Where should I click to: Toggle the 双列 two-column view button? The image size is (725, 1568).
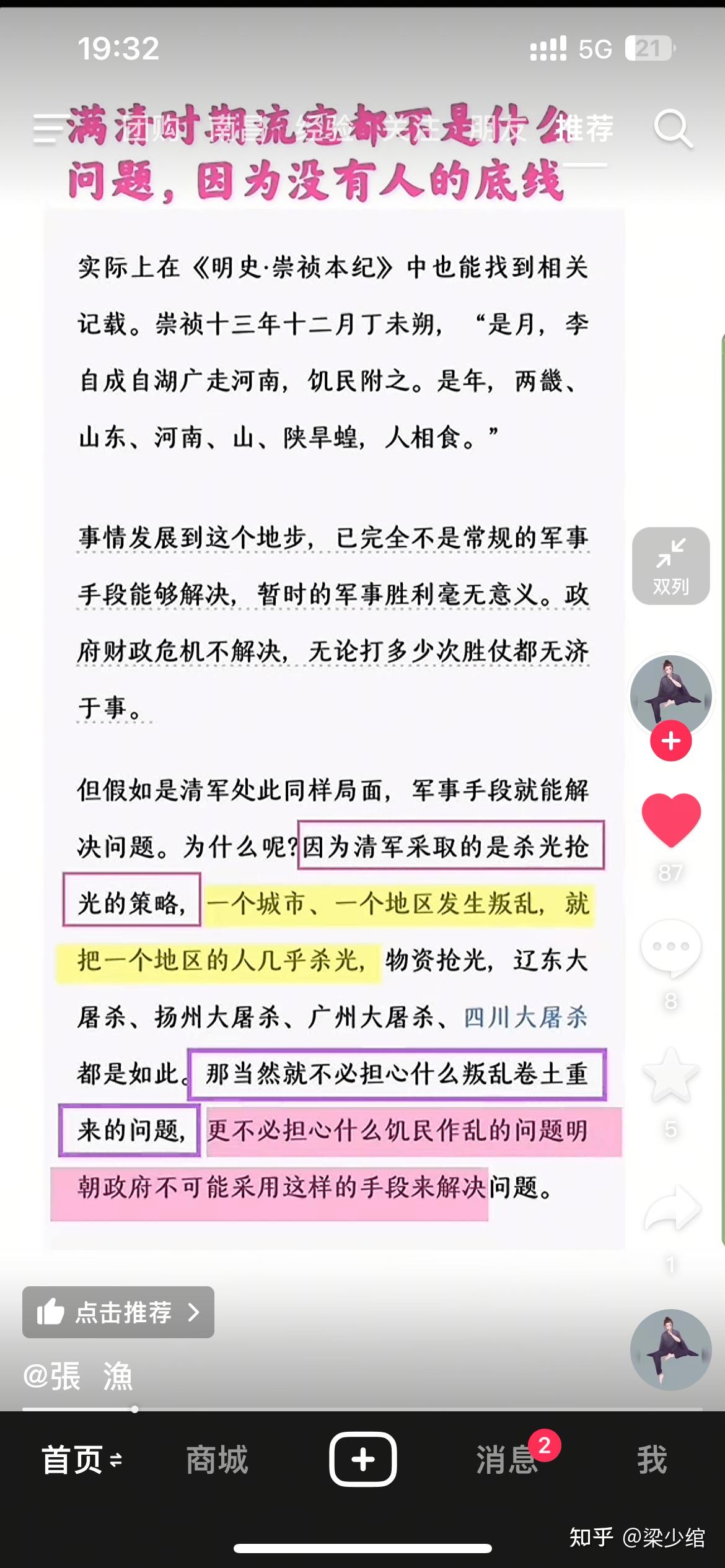tap(670, 566)
